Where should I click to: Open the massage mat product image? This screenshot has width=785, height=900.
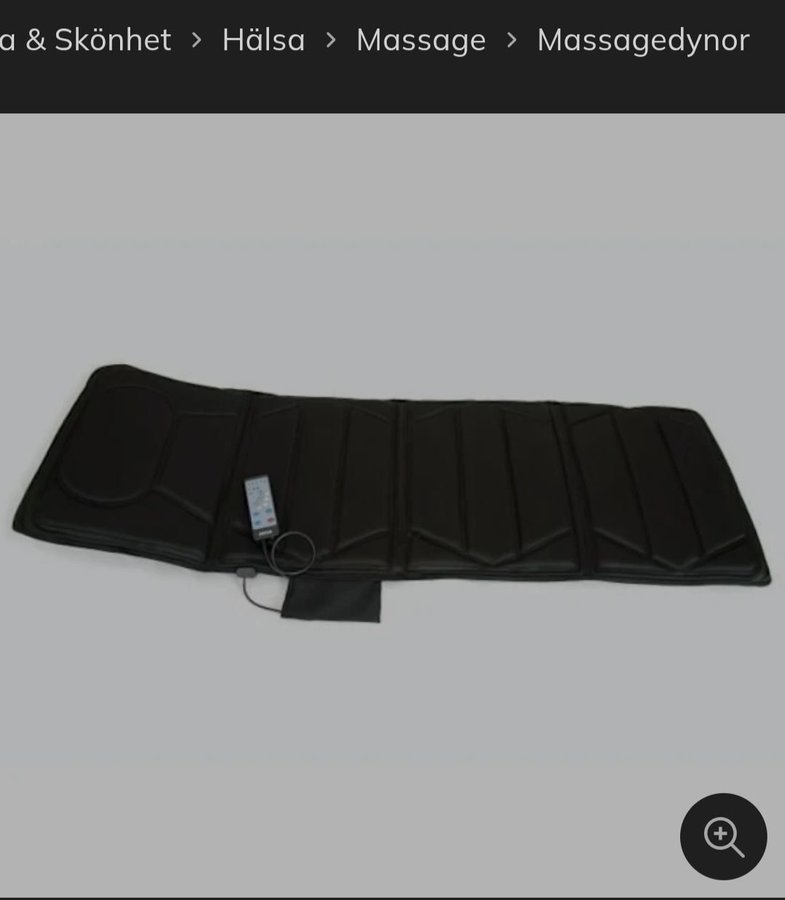390,480
